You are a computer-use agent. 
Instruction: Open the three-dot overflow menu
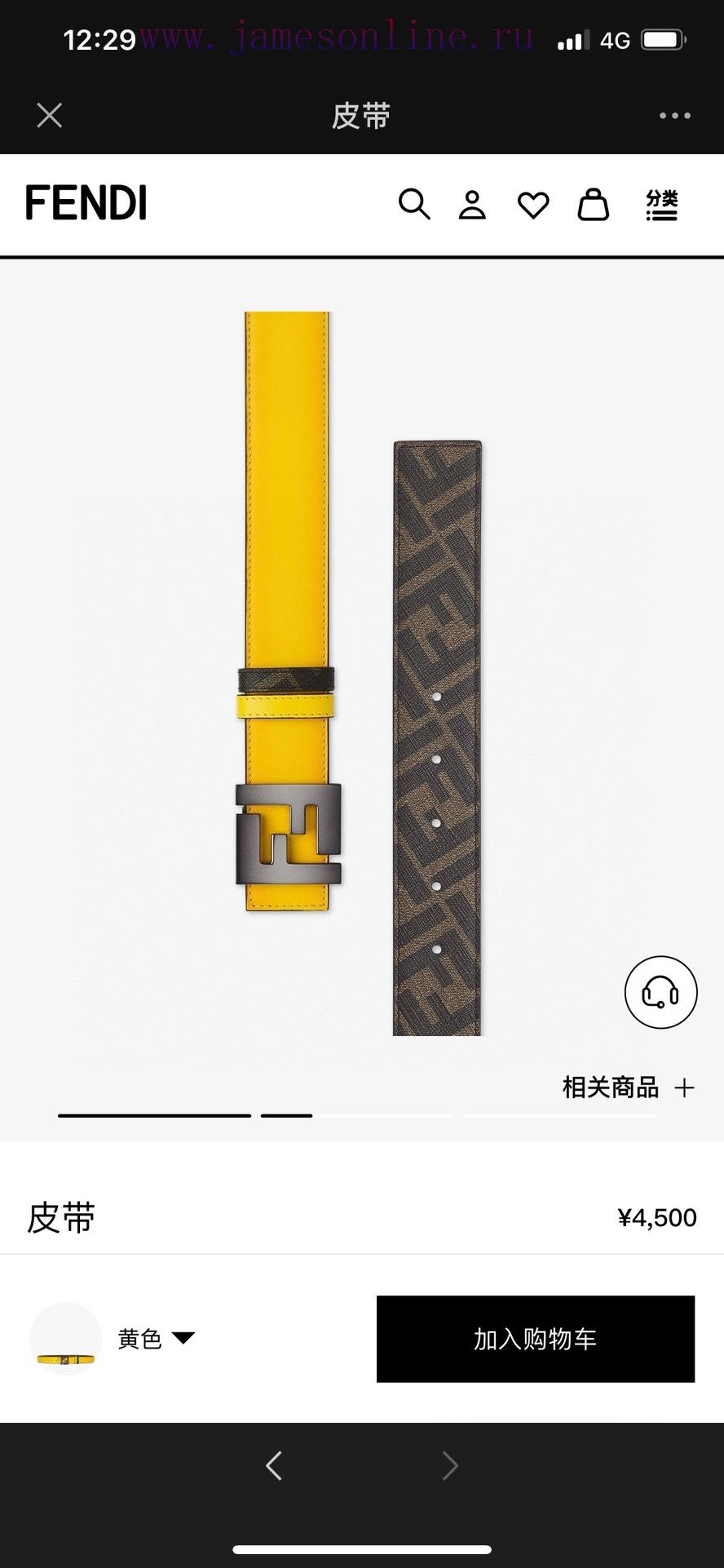click(675, 116)
